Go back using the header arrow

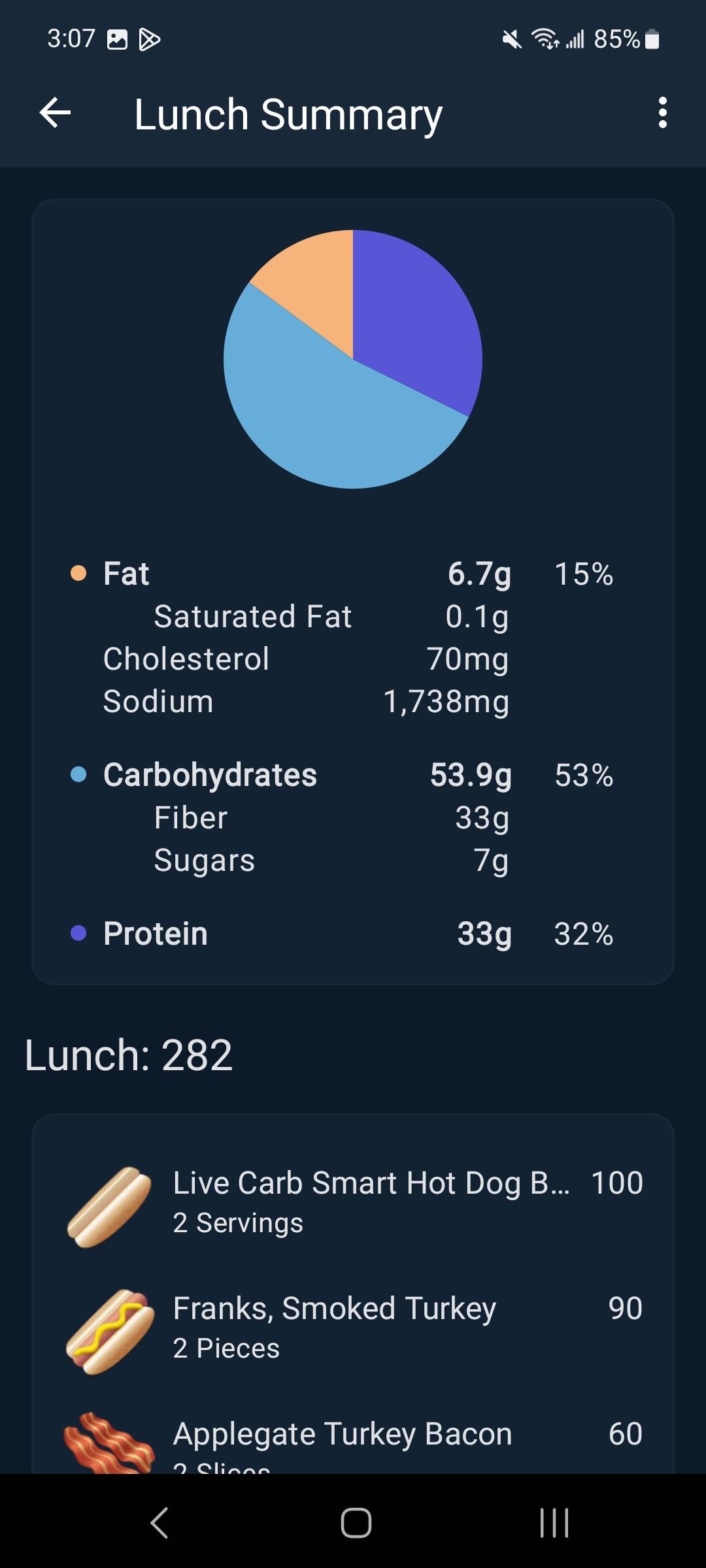coord(55,113)
